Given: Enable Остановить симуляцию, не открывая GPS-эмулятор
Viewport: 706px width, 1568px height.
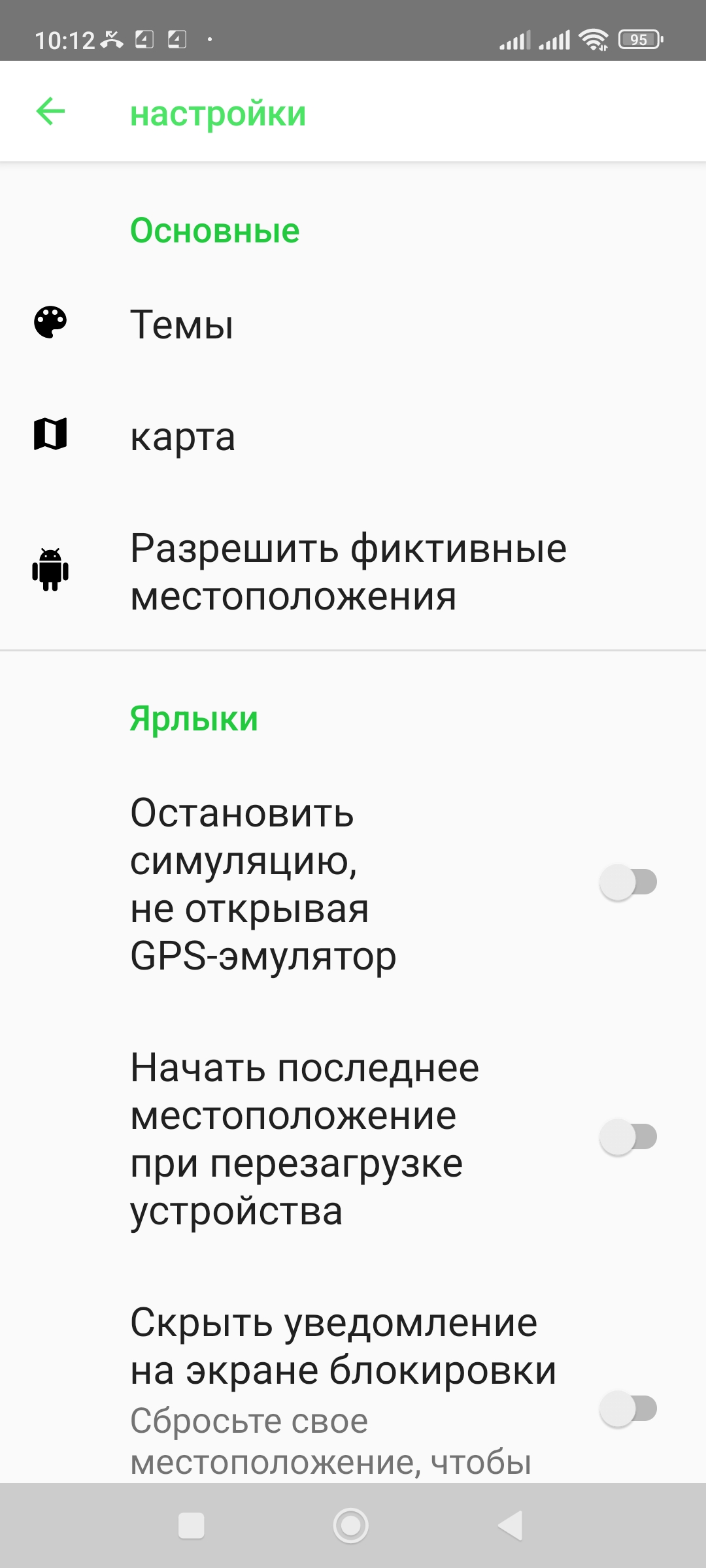Looking at the screenshot, I should [x=628, y=883].
